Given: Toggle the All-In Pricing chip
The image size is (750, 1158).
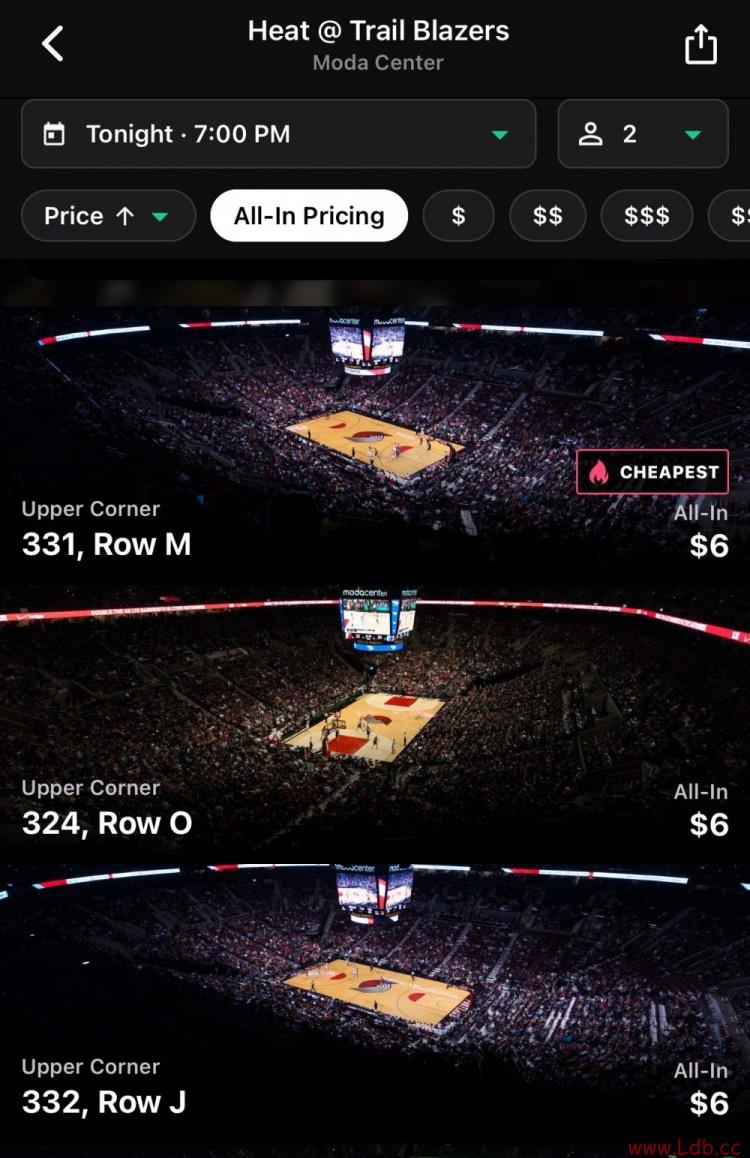Looking at the screenshot, I should pos(309,216).
